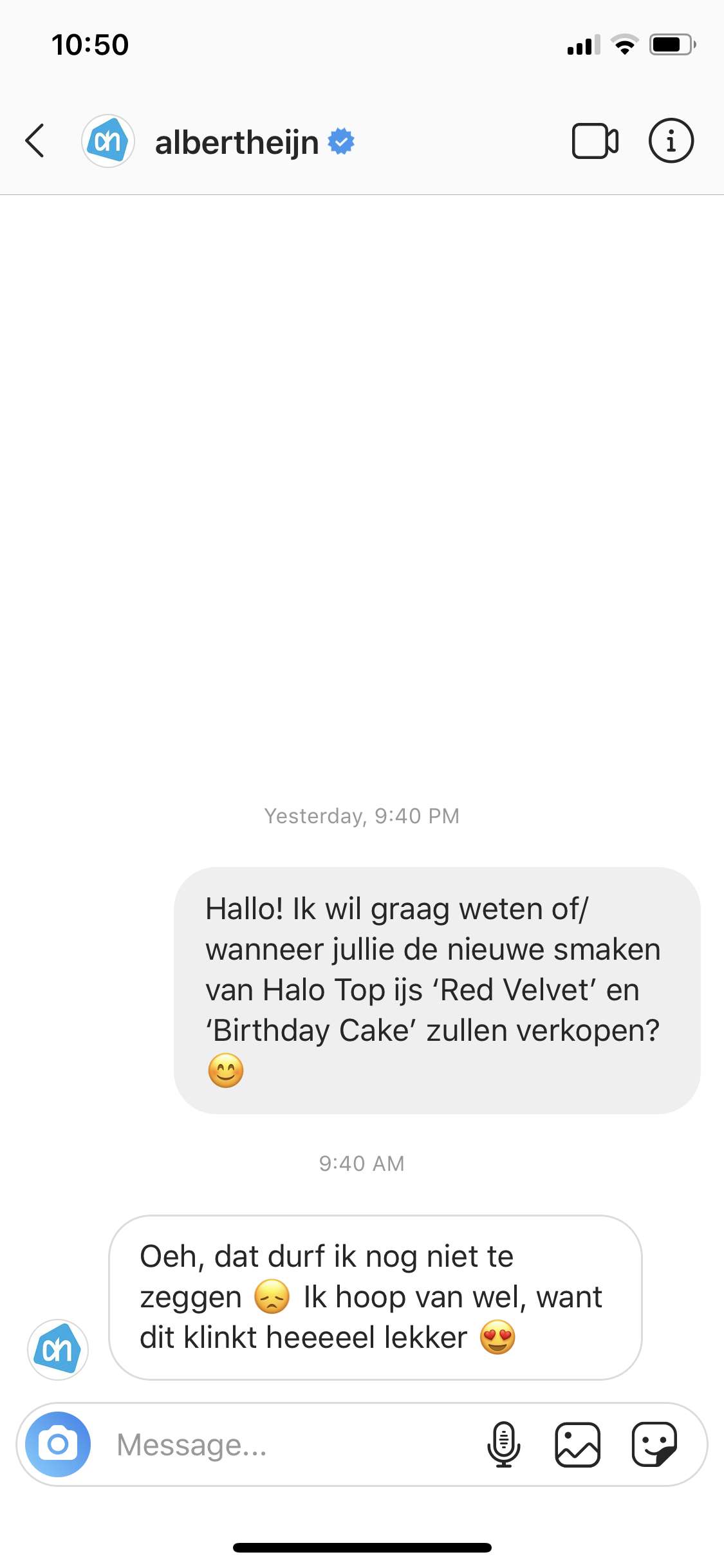Open the sticker picker
724x1568 pixels.
654,1444
